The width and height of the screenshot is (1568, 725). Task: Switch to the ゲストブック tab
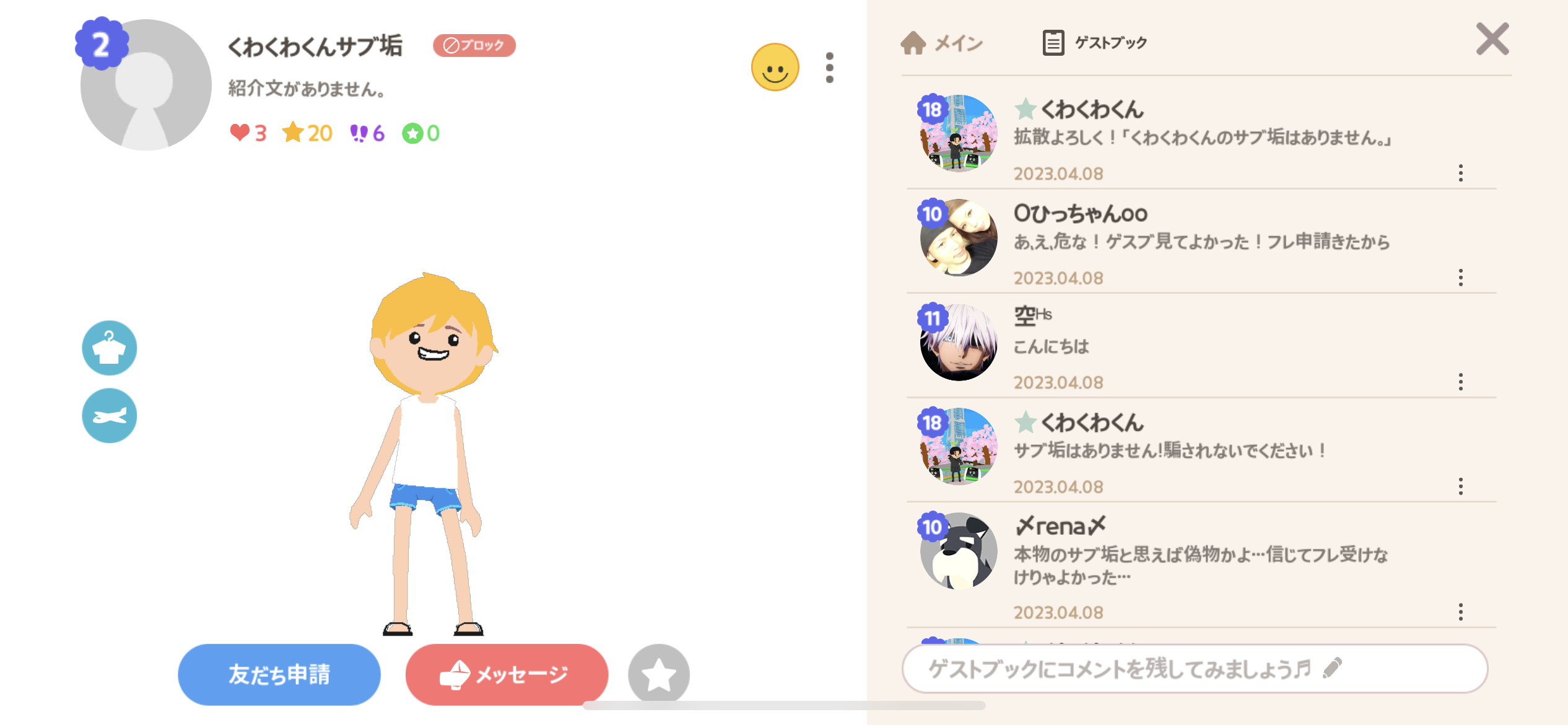pos(1094,43)
